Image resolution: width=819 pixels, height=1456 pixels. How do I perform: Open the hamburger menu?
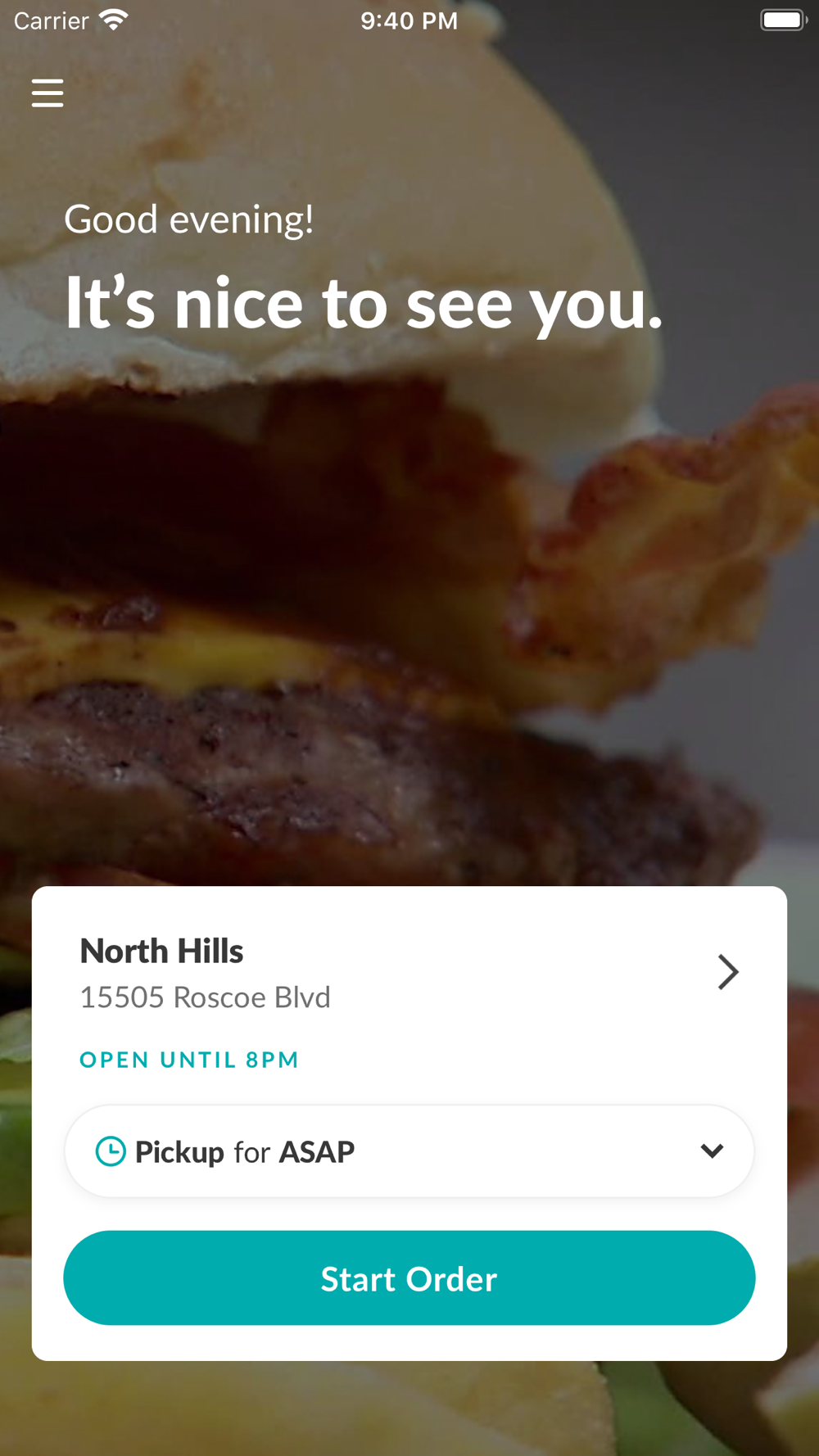point(48,93)
